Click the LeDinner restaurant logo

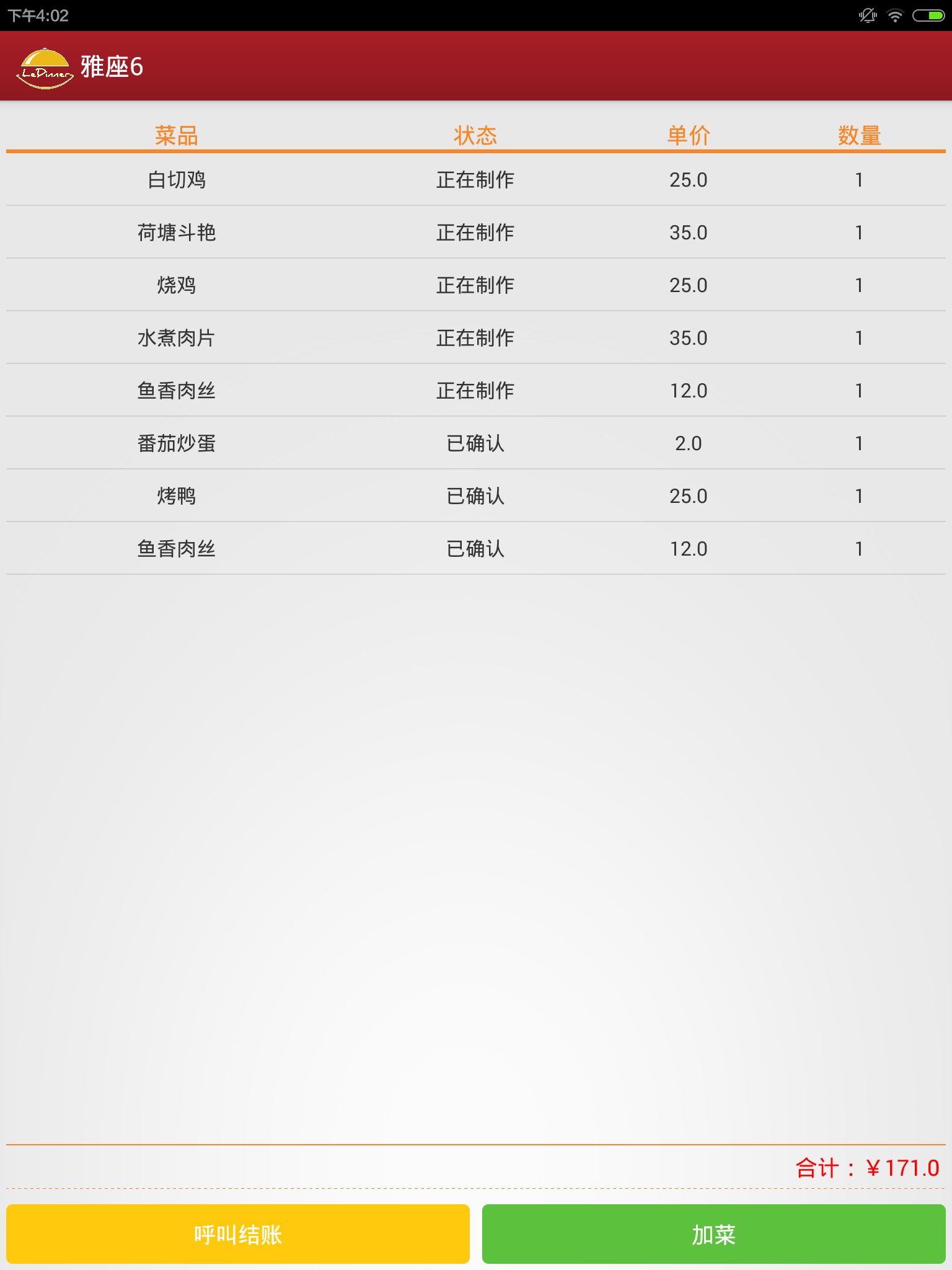(x=45, y=67)
